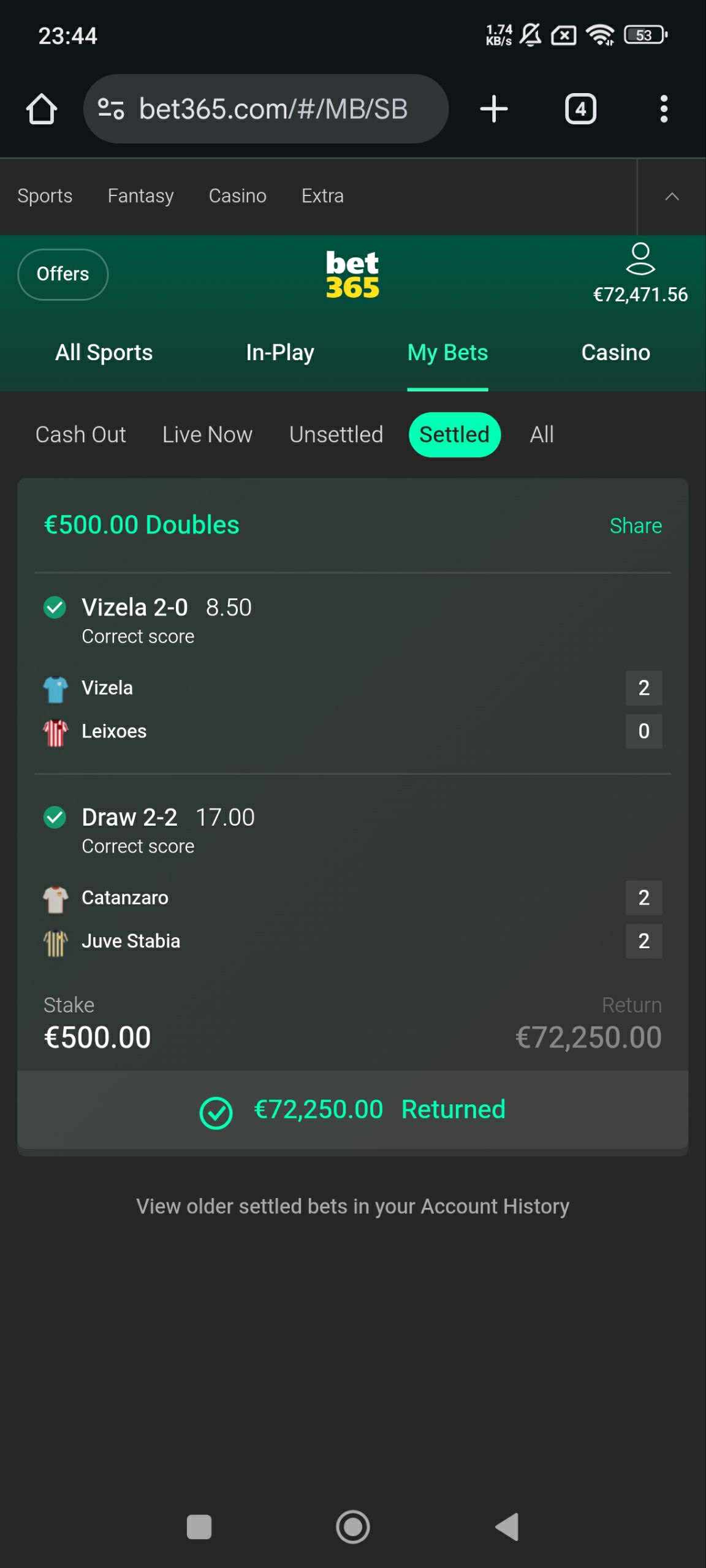Viewport: 706px width, 1568px height.
Task: Collapse the top product bar chevron
Action: pyautogui.click(x=672, y=197)
